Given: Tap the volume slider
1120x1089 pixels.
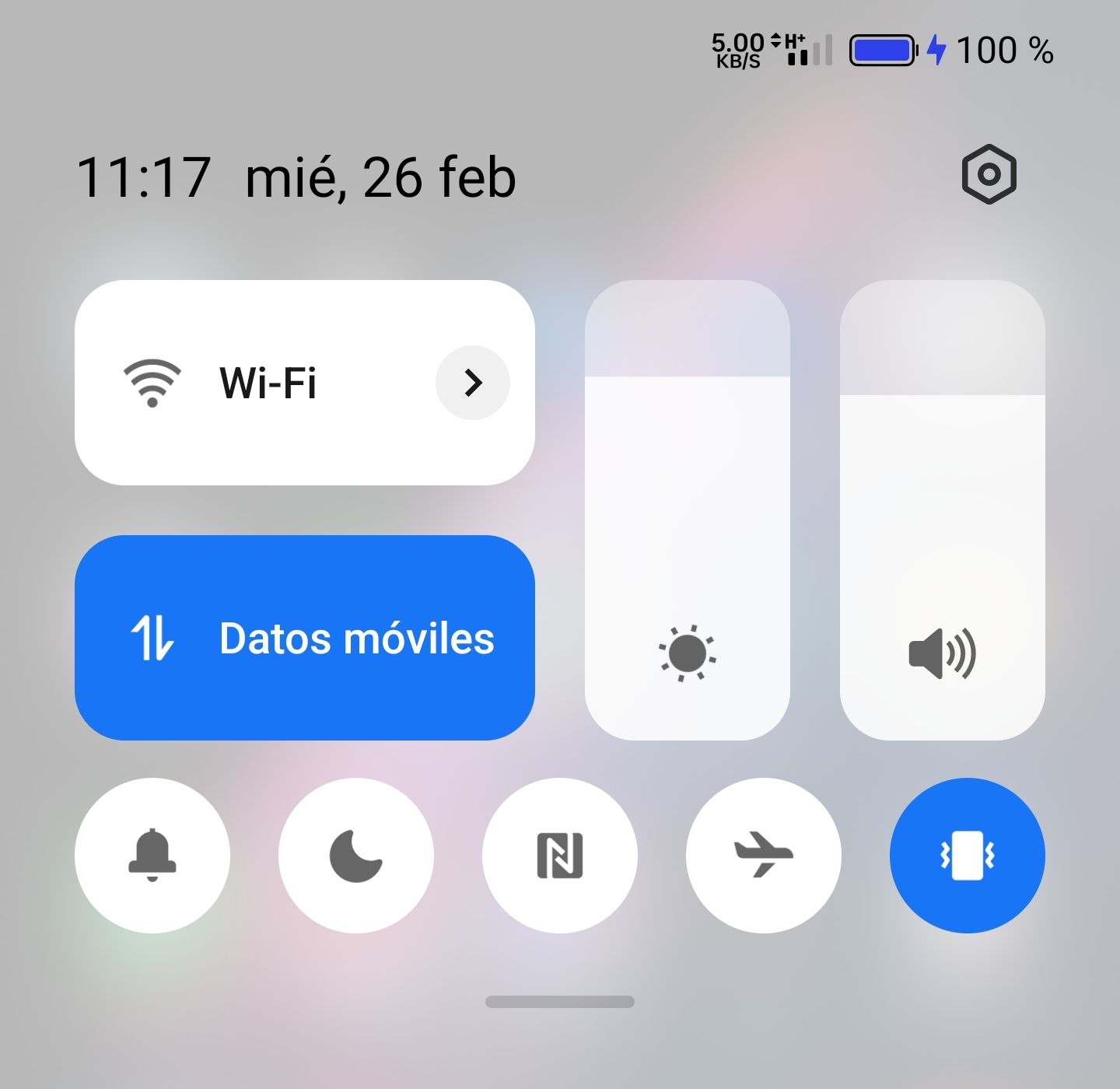Looking at the screenshot, I should click(942, 510).
